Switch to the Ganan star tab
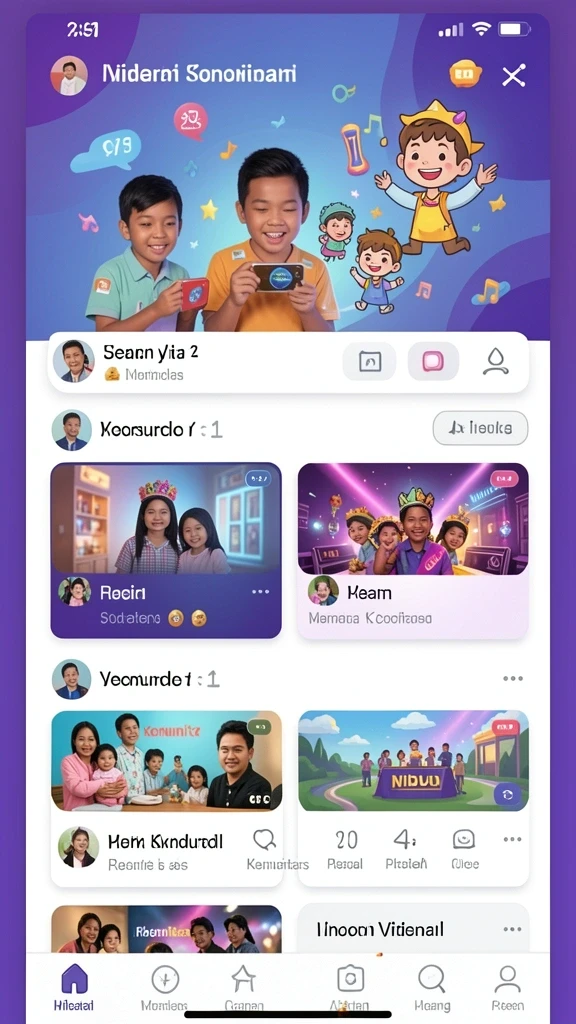Image resolution: width=576 pixels, height=1024 pixels. coord(244,987)
